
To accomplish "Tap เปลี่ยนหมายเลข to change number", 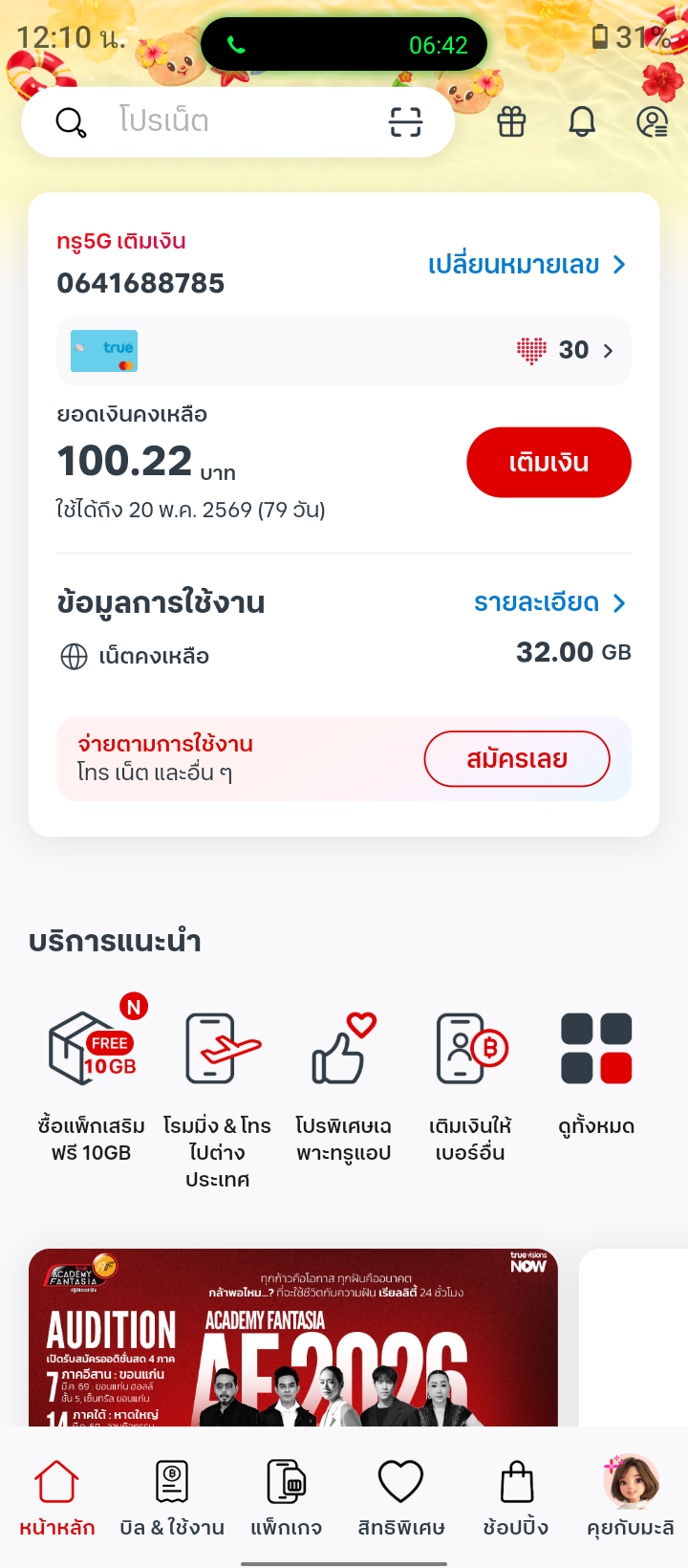I will (x=527, y=265).
